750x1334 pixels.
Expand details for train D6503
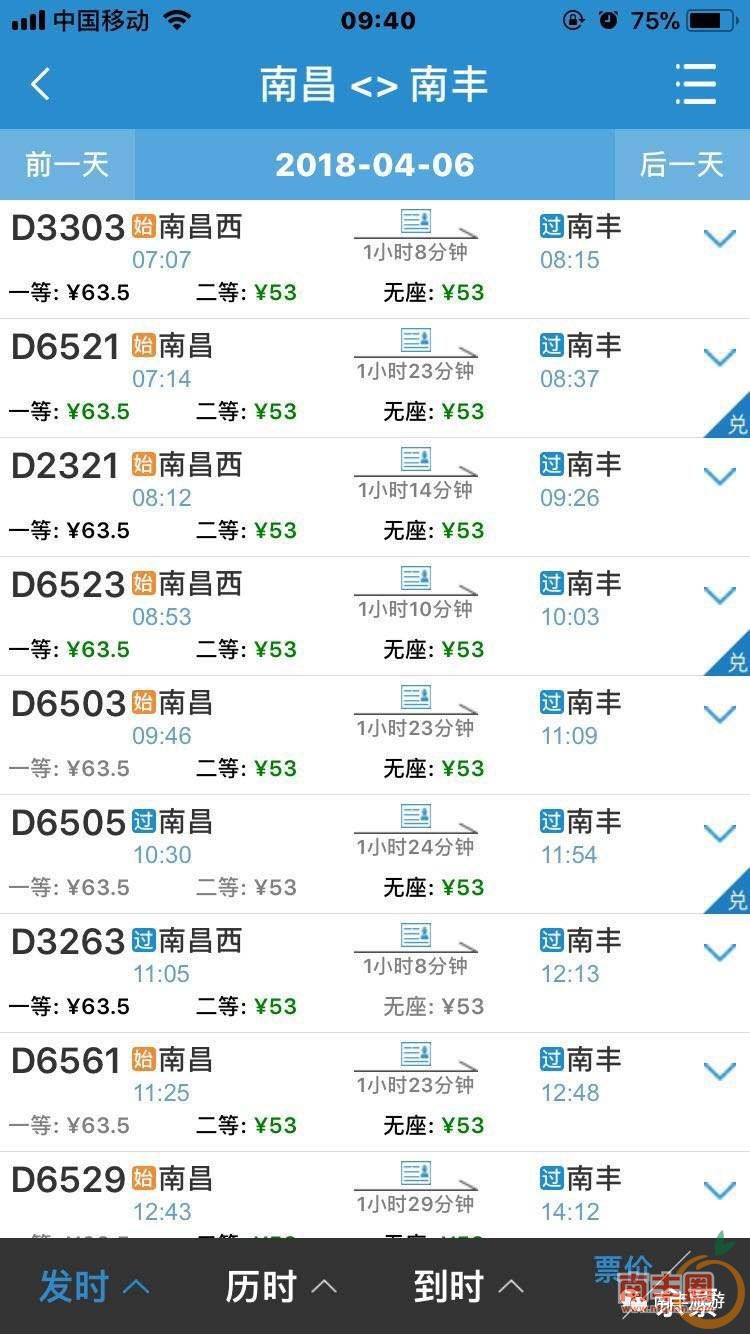coord(719,714)
